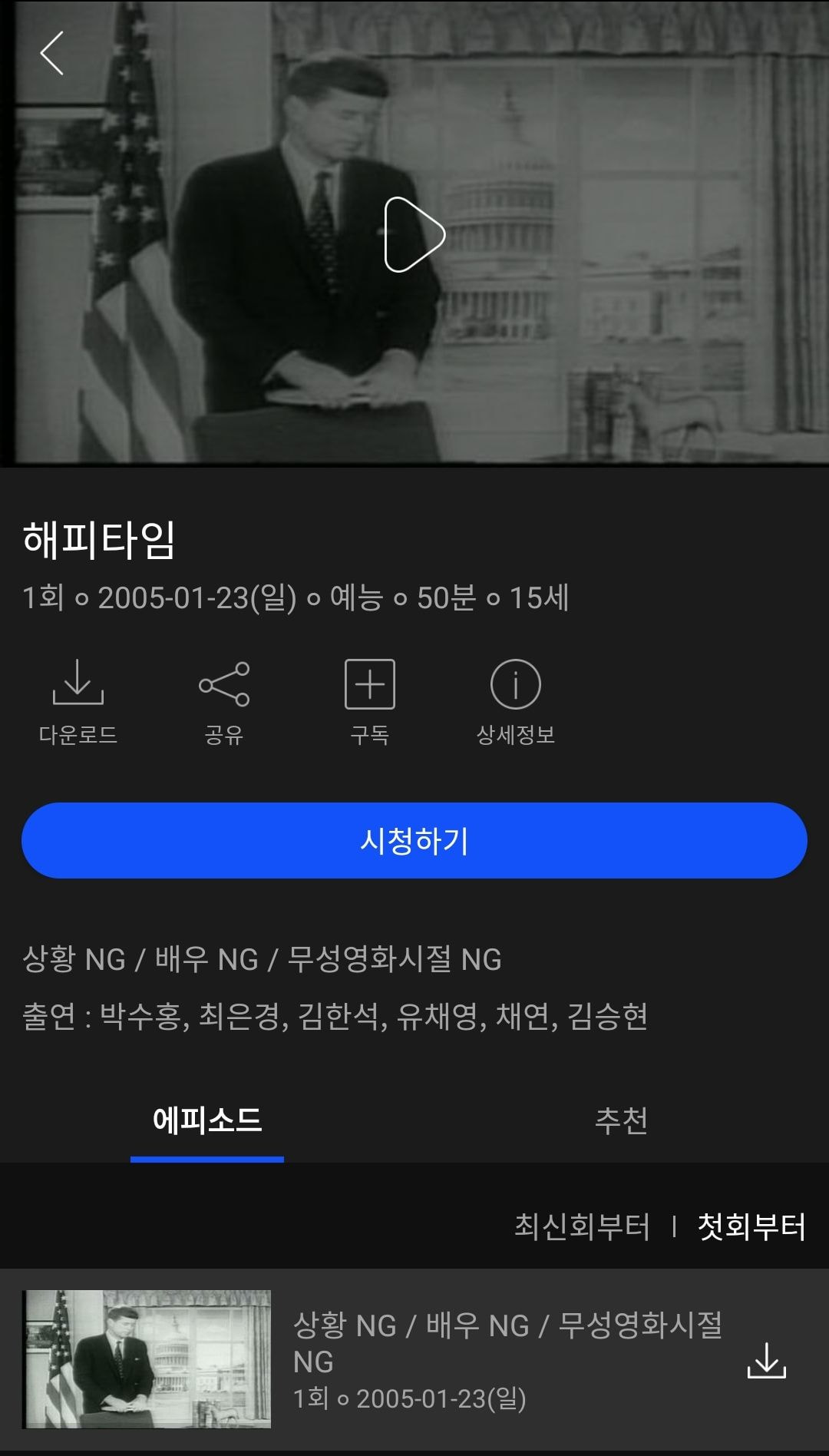
Task: Tap the 다운로드 download icon
Action: (78, 700)
